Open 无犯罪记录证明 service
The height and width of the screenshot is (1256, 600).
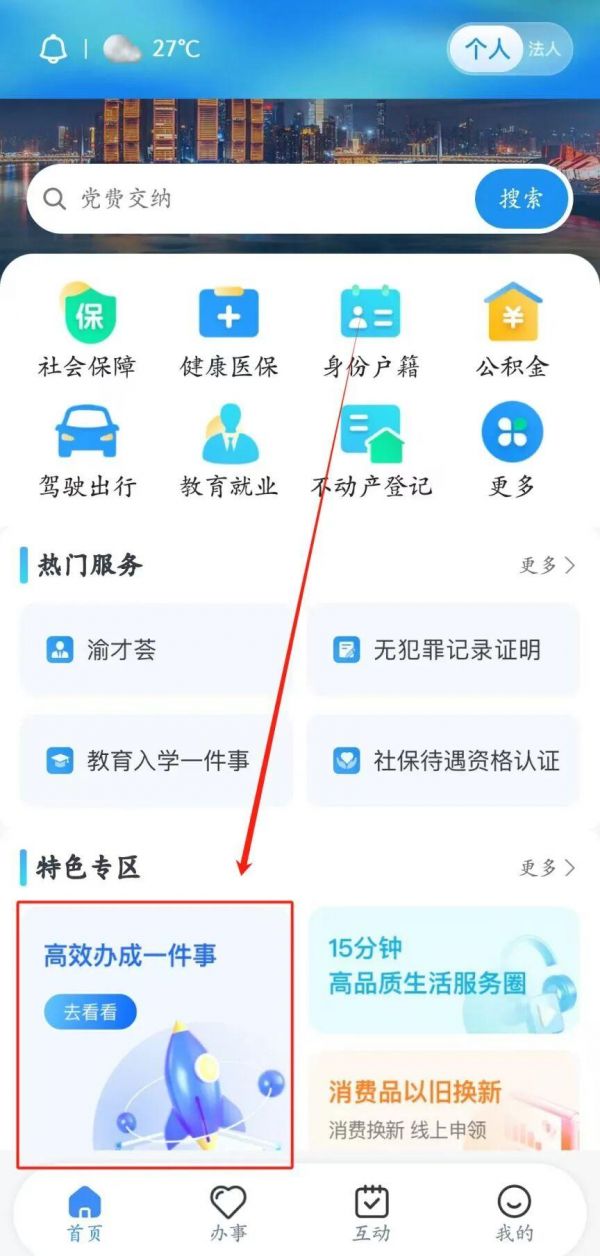(442, 650)
